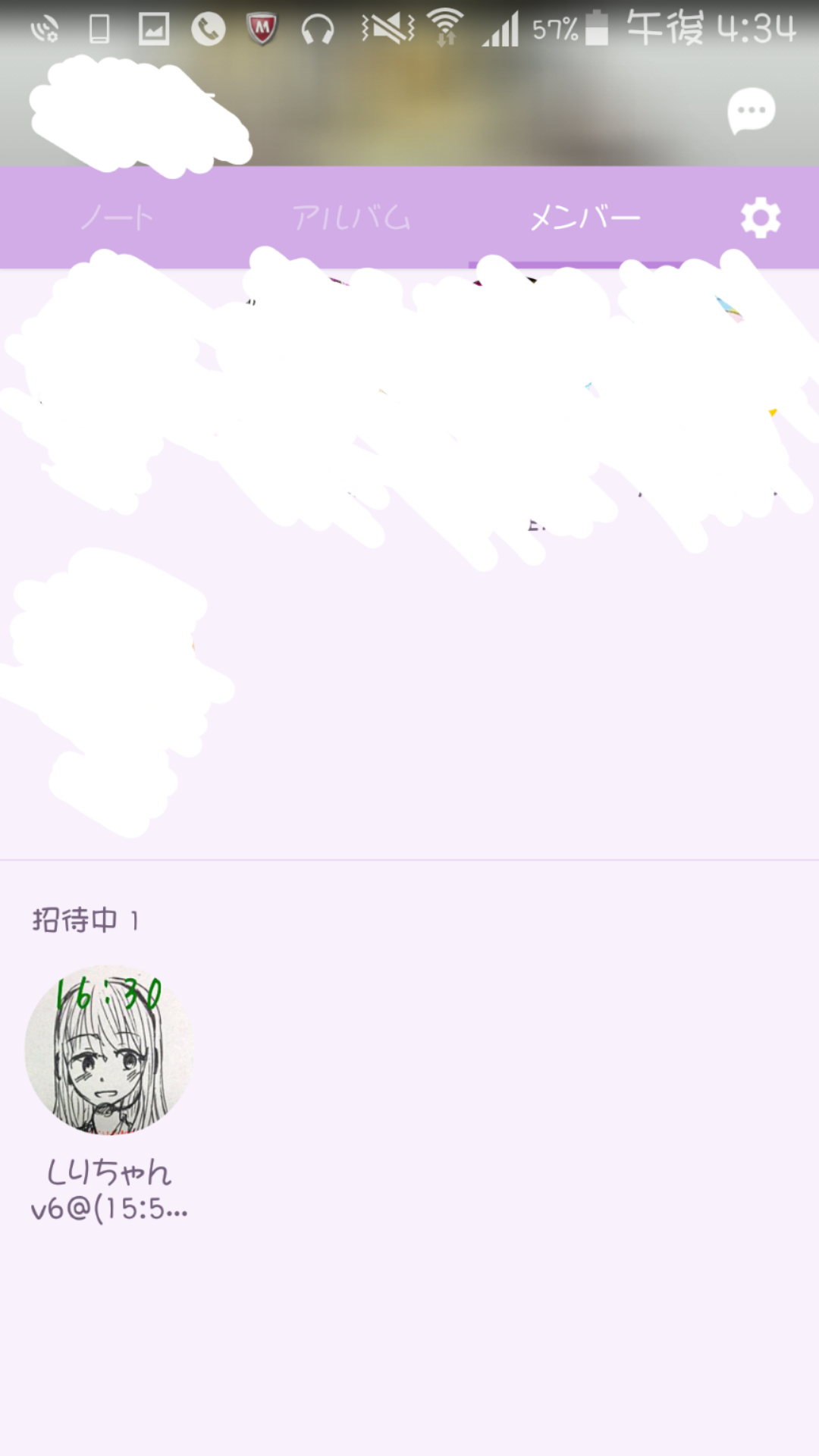Open invited member しりちゃん's profile
The height and width of the screenshot is (1456, 819).
[x=109, y=1050]
